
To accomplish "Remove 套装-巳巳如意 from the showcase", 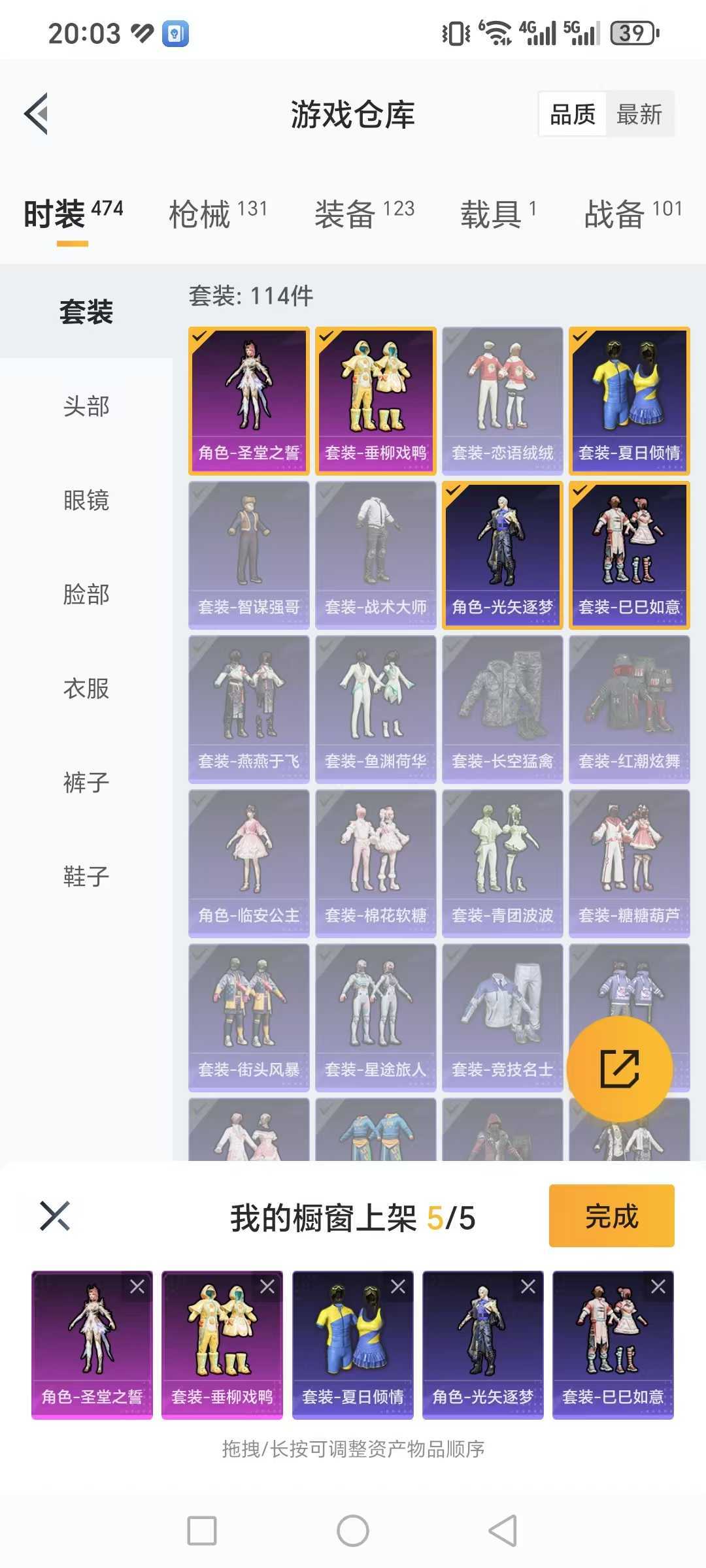I will (x=658, y=1286).
